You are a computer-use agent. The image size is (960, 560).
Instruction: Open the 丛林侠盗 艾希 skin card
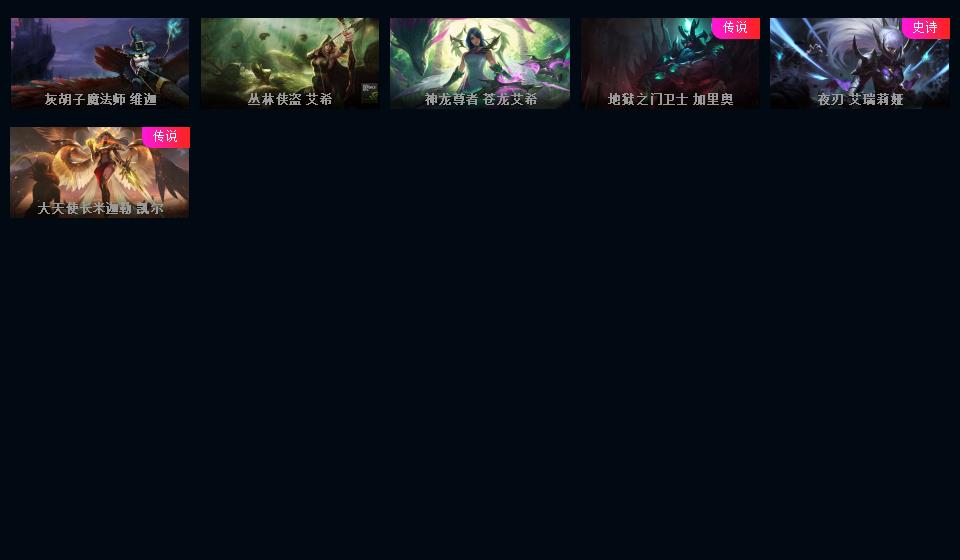tap(290, 63)
